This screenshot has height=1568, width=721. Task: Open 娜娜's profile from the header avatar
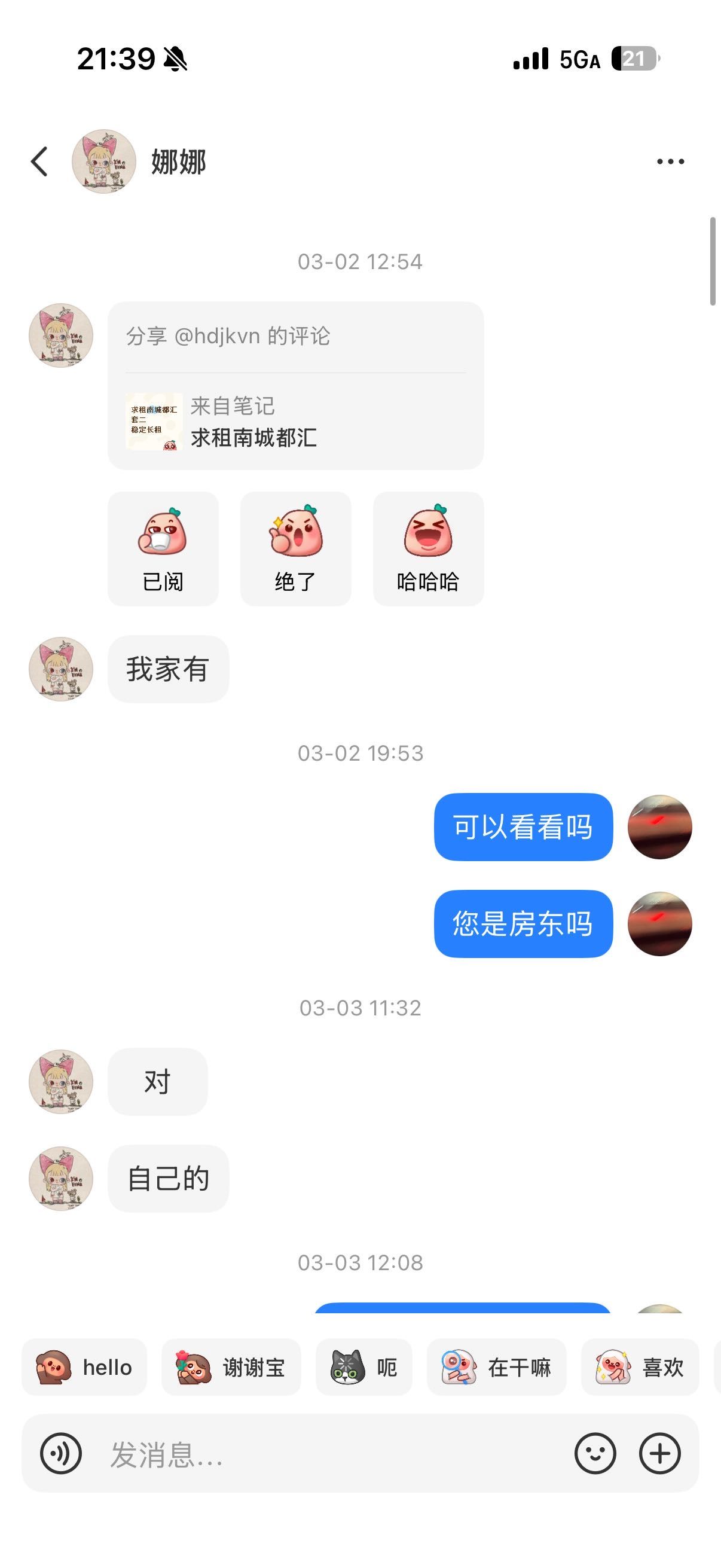[104, 161]
